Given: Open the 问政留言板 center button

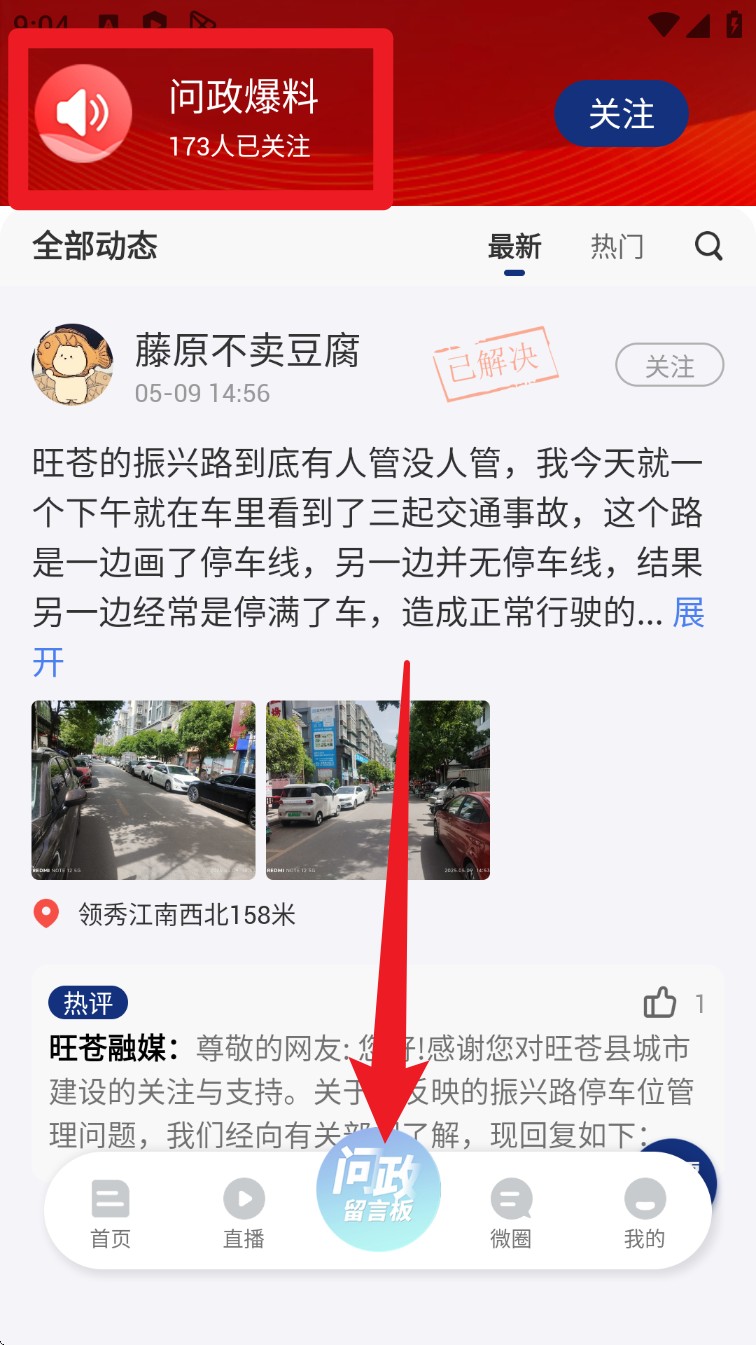Looking at the screenshot, I should point(378,1192).
